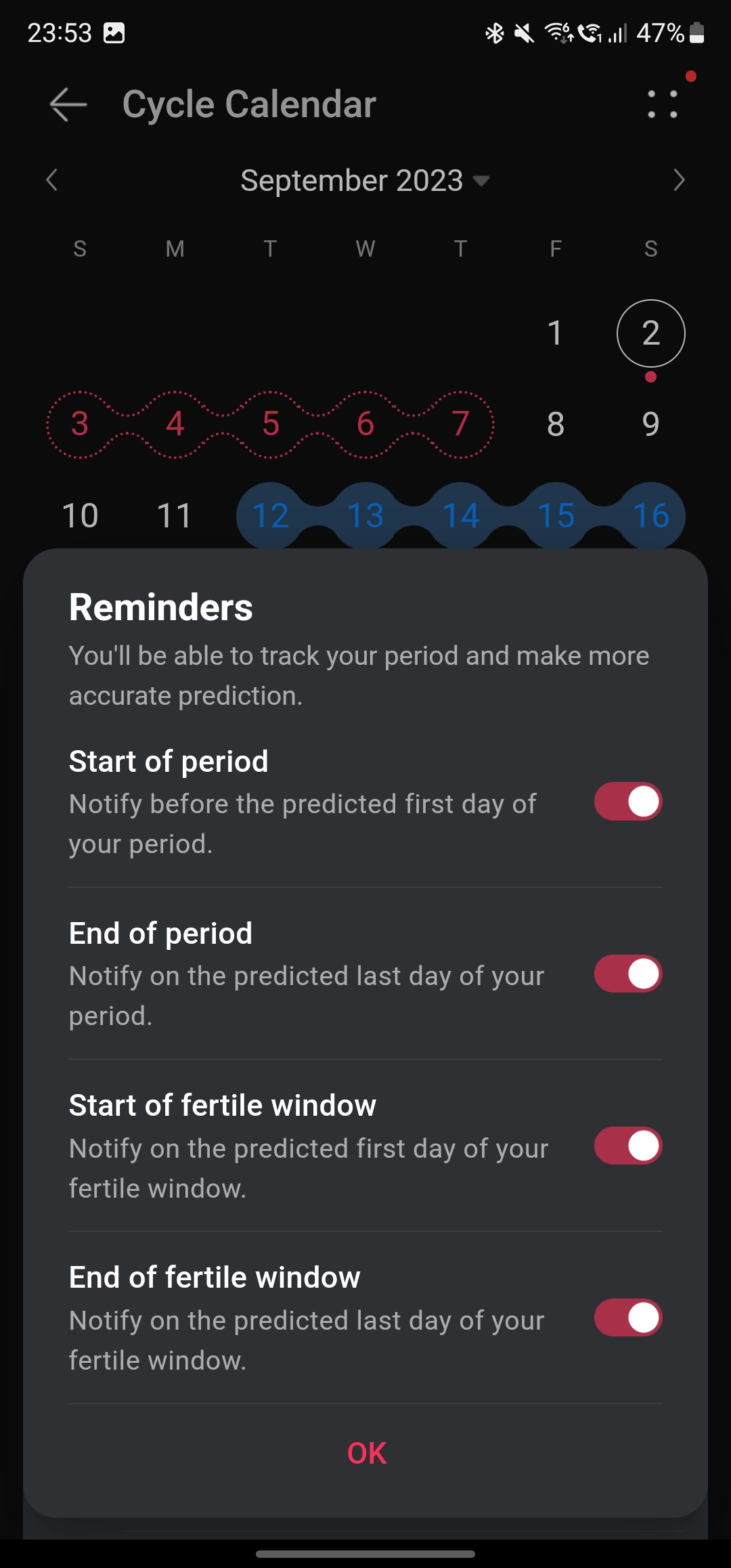This screenshot has height=1568, width=731.
Task: Turn off Start of period reminder
Action: [x=628, y=802]
